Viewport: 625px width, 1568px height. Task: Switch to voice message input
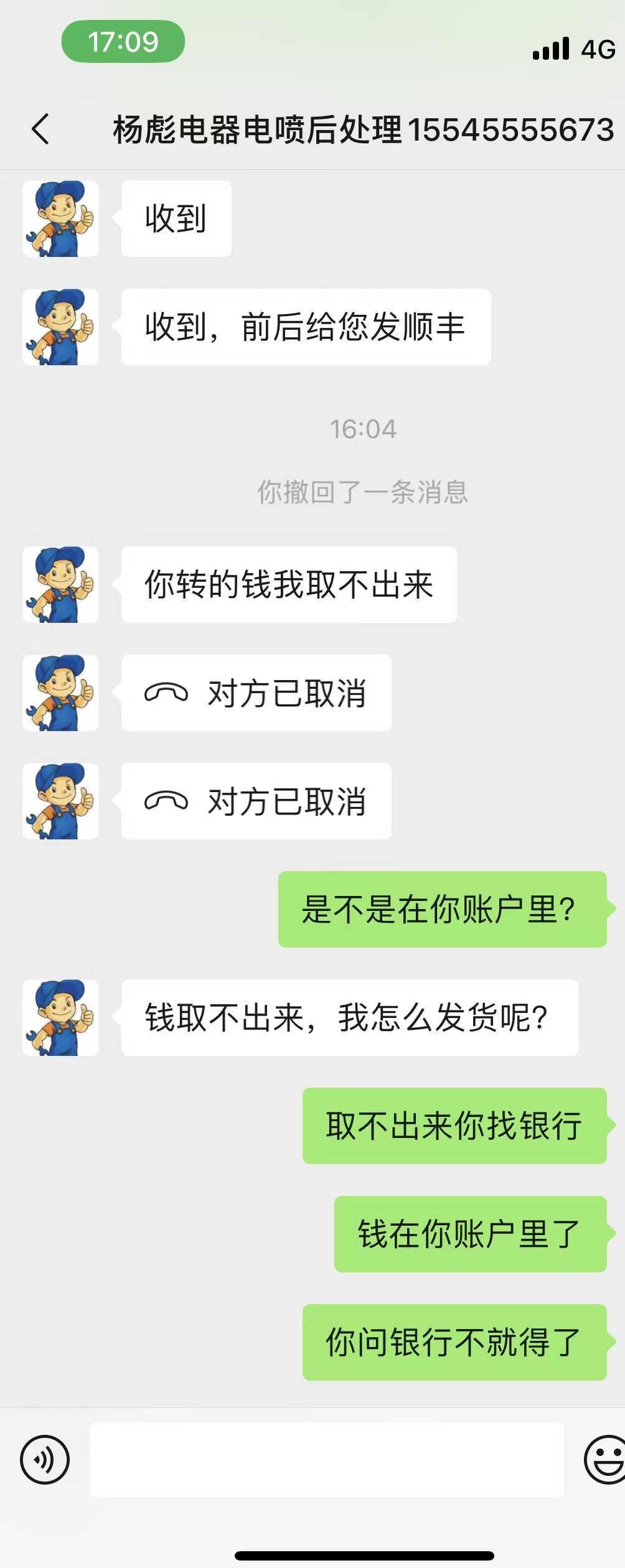(x=45, y=1459)
